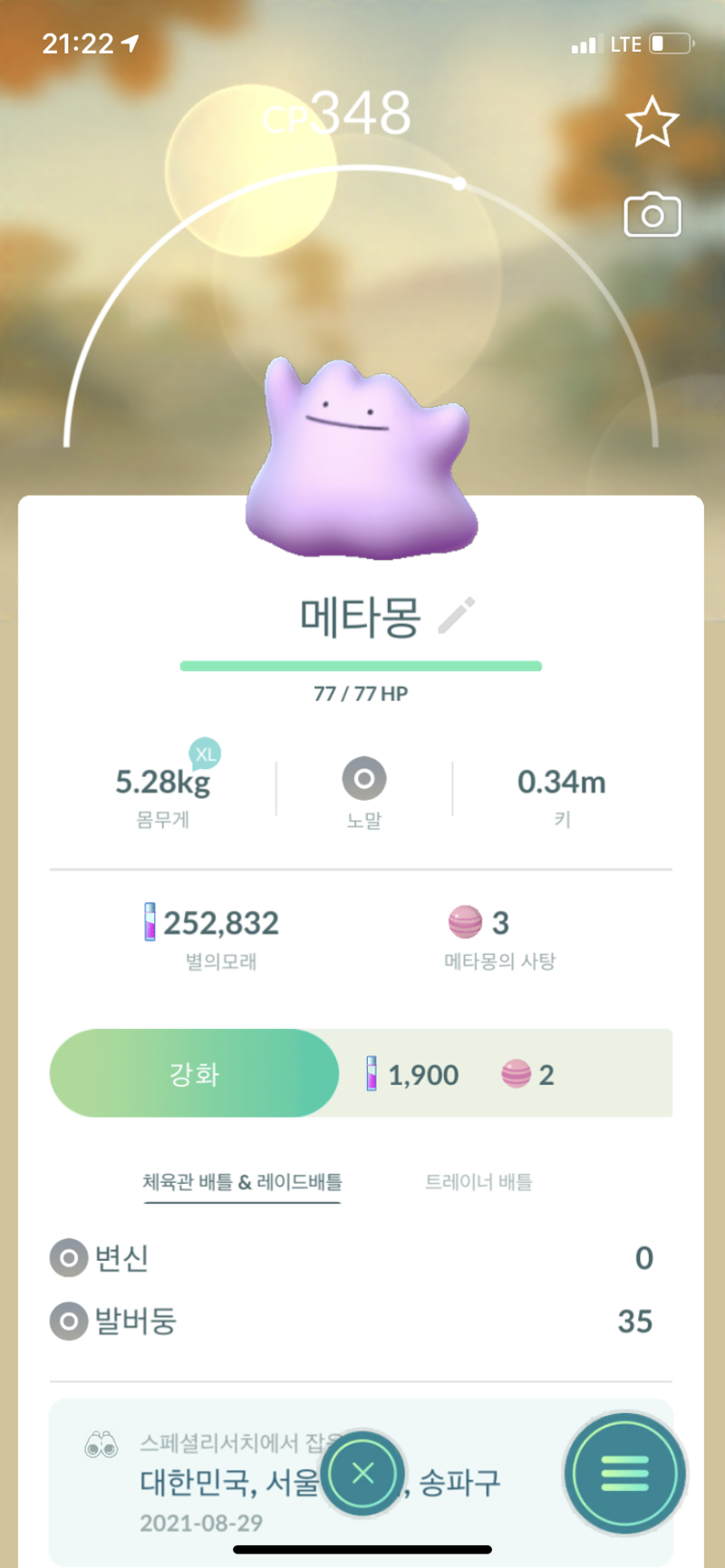This screenshot has height=1568, width=725.
Task: Tap the 강화 power up button
Action: tap(194, 1073)
